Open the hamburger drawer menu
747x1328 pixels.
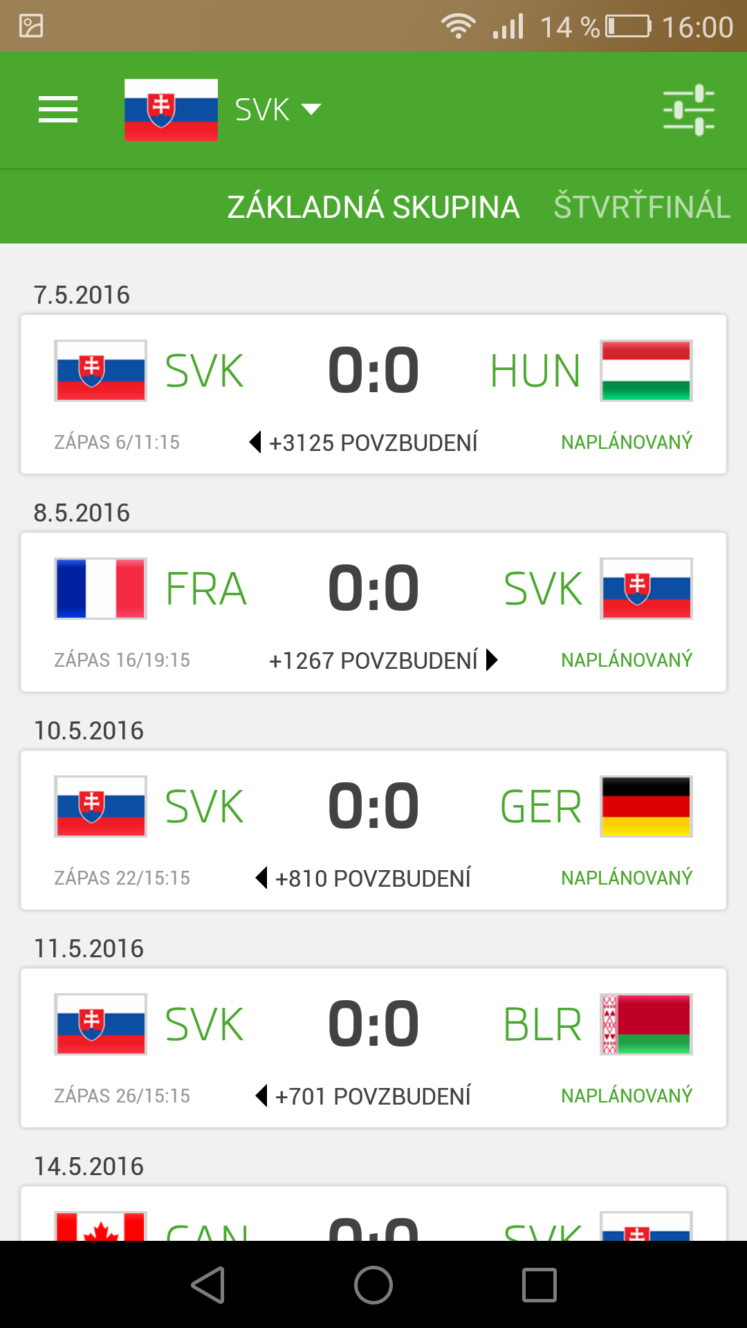58,109
